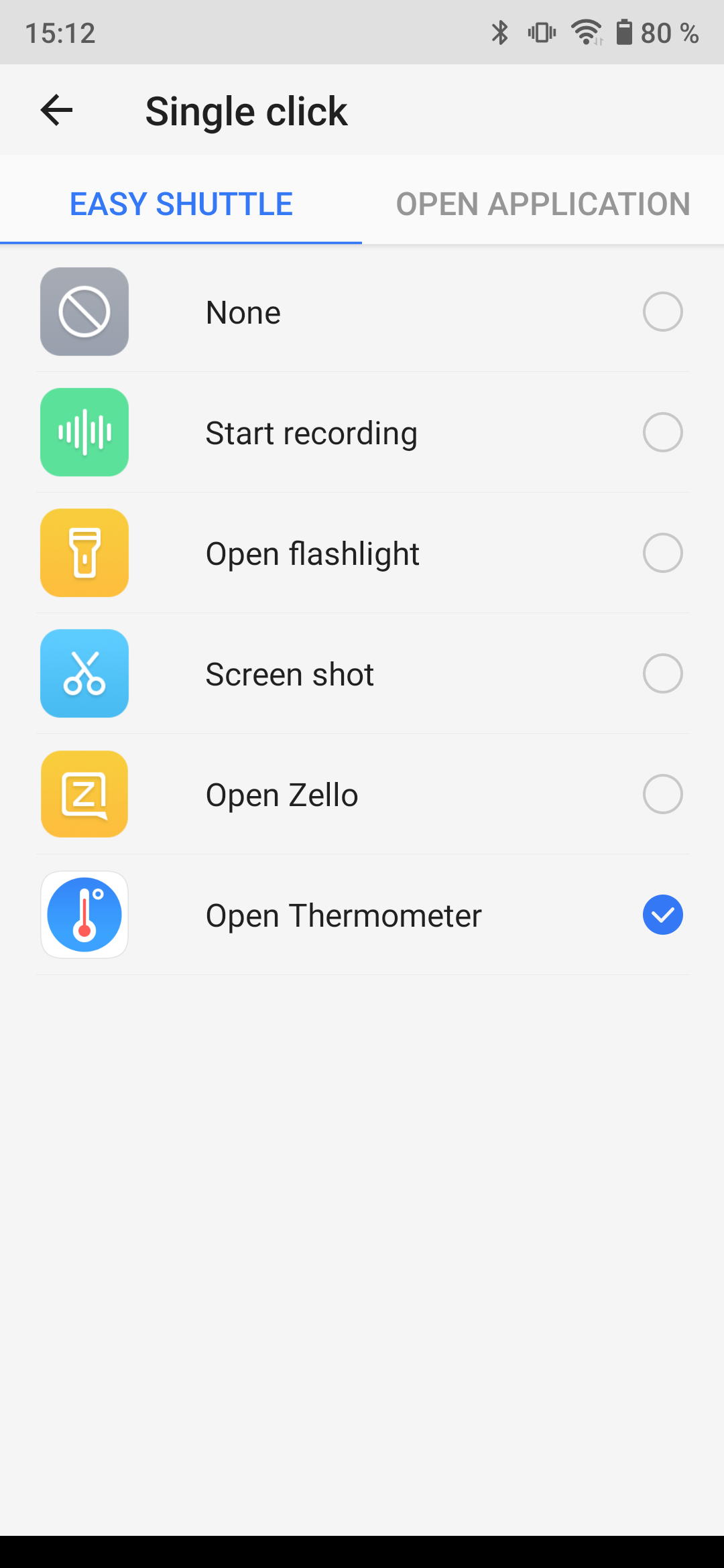
Task: Set Screen shot as the action
Action: [x=662, y=673]
